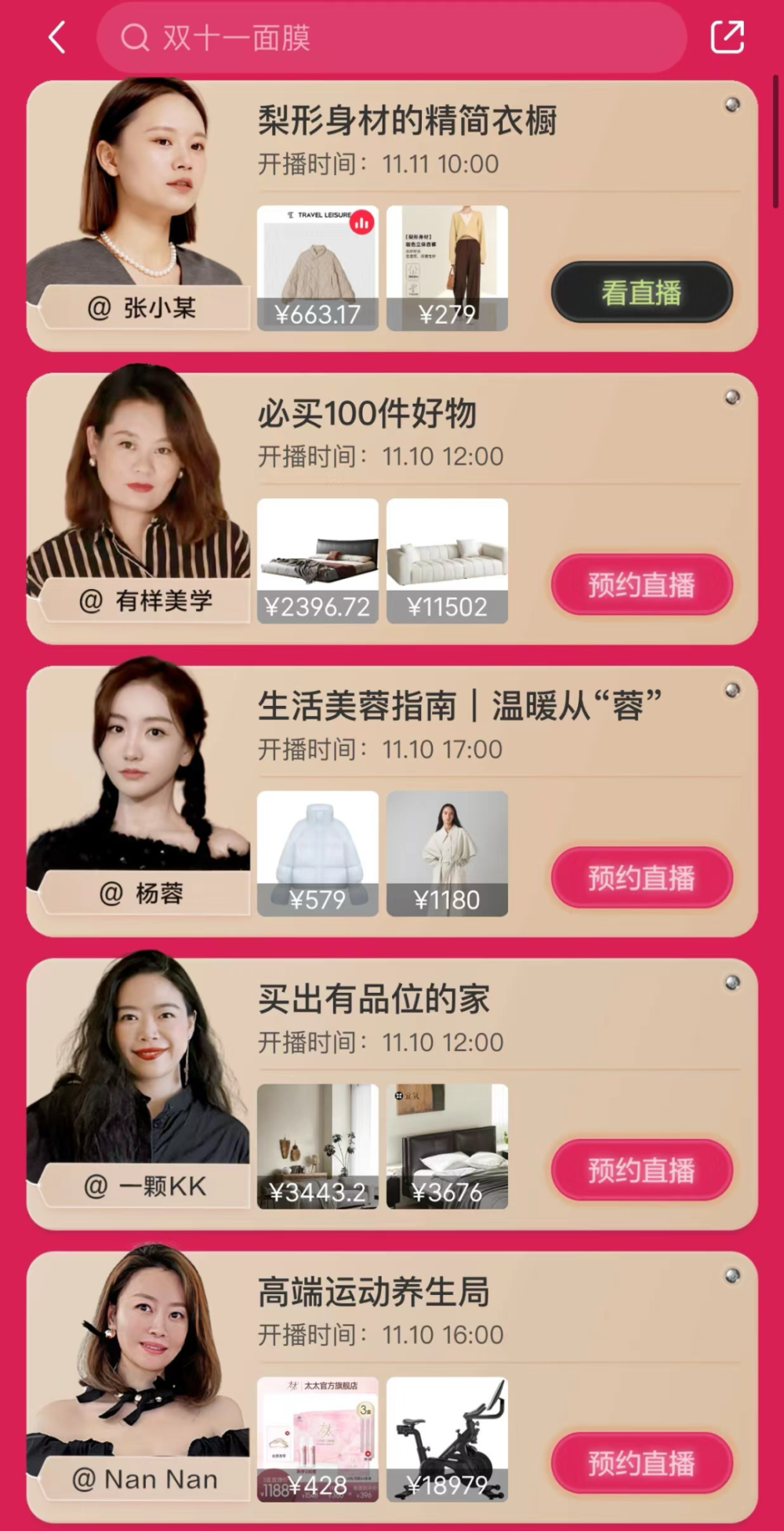Screen dimensions: 784x1531
Task: Reserve 有样美学's livestream with 预约直播
Action: [641, 584]
